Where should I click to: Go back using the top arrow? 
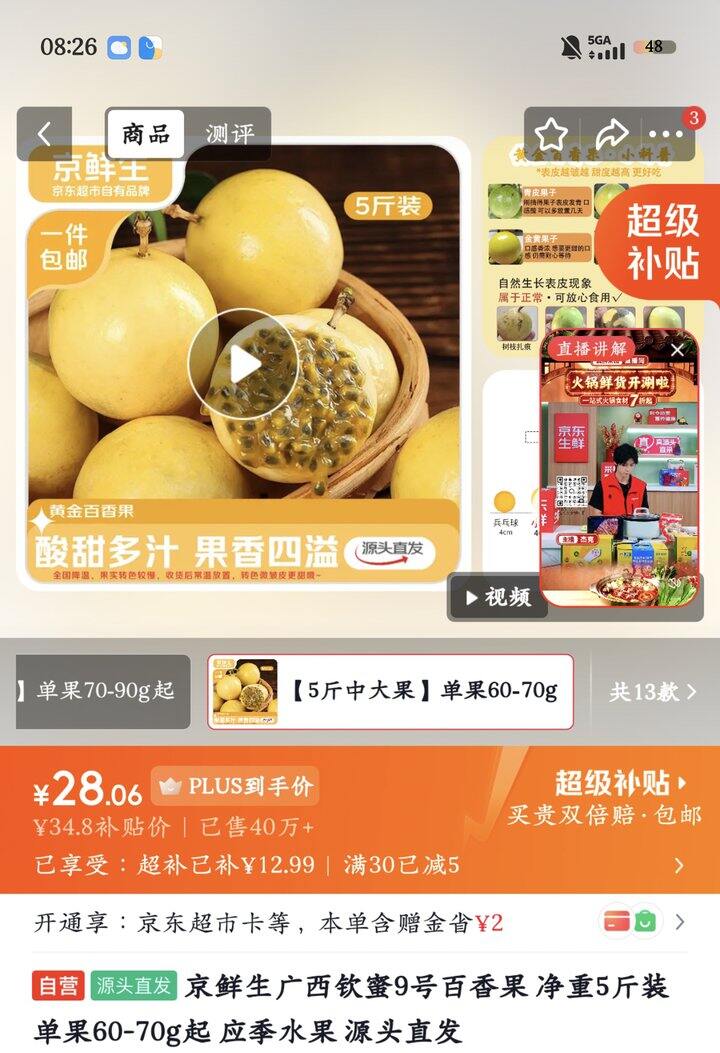[x=44, y=134]
